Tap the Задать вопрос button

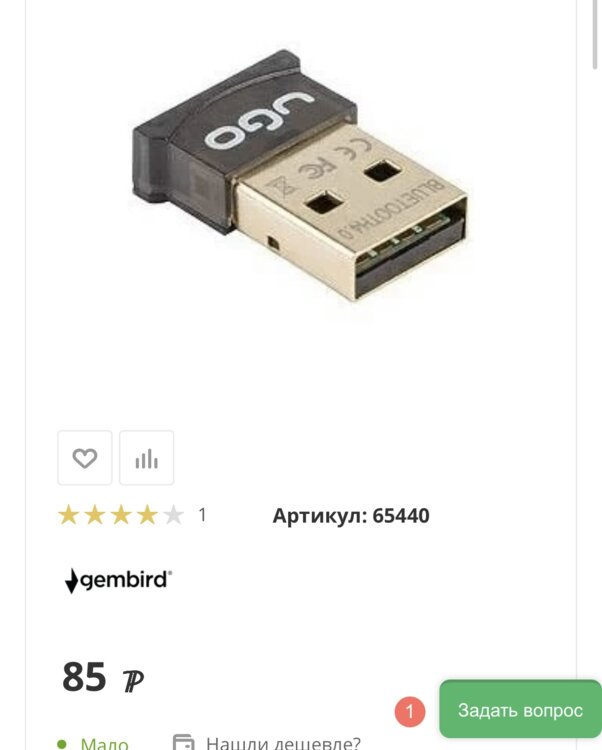[519, 710]
